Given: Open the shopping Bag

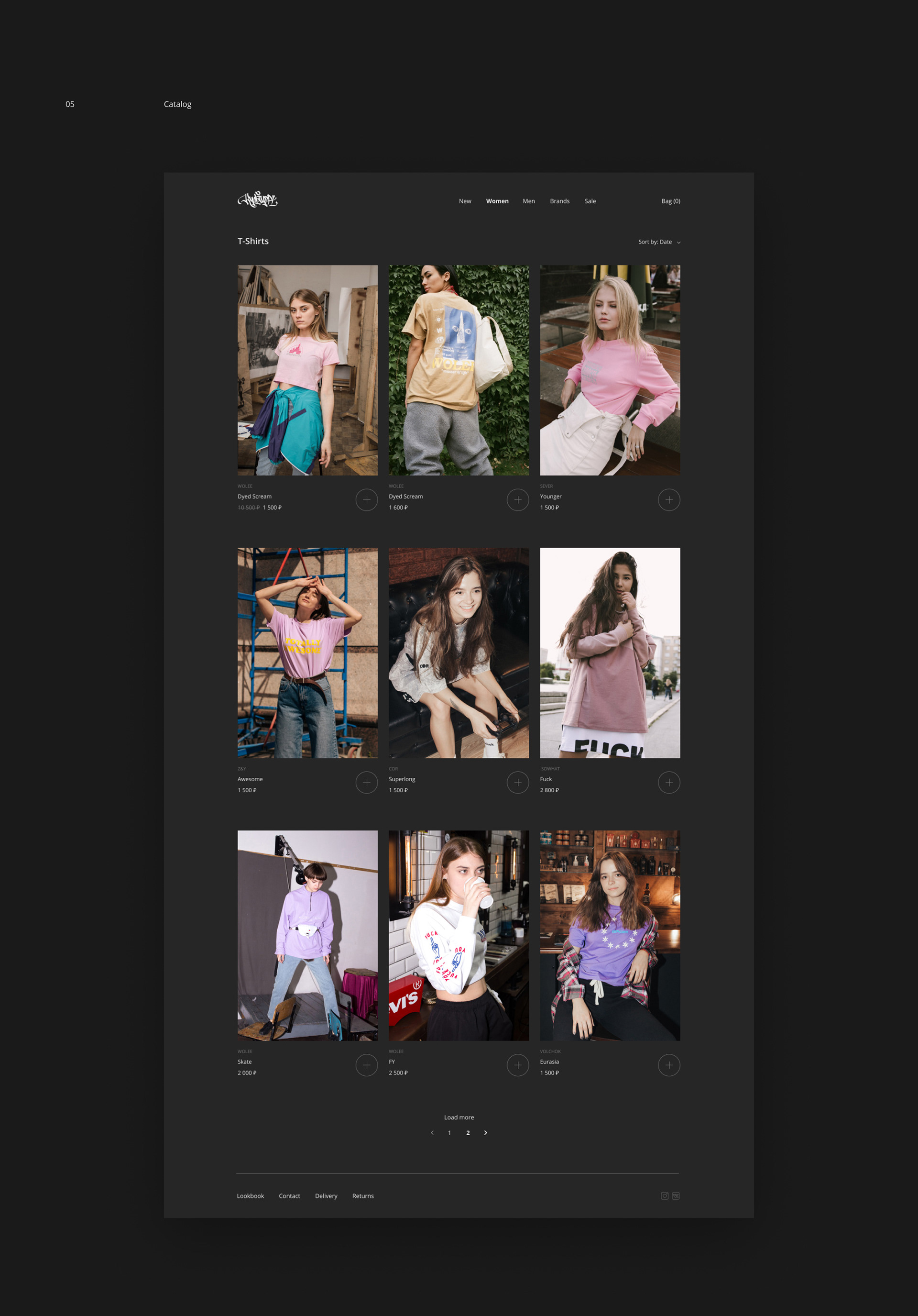Looking at the screenshot, I should (670, 201).
